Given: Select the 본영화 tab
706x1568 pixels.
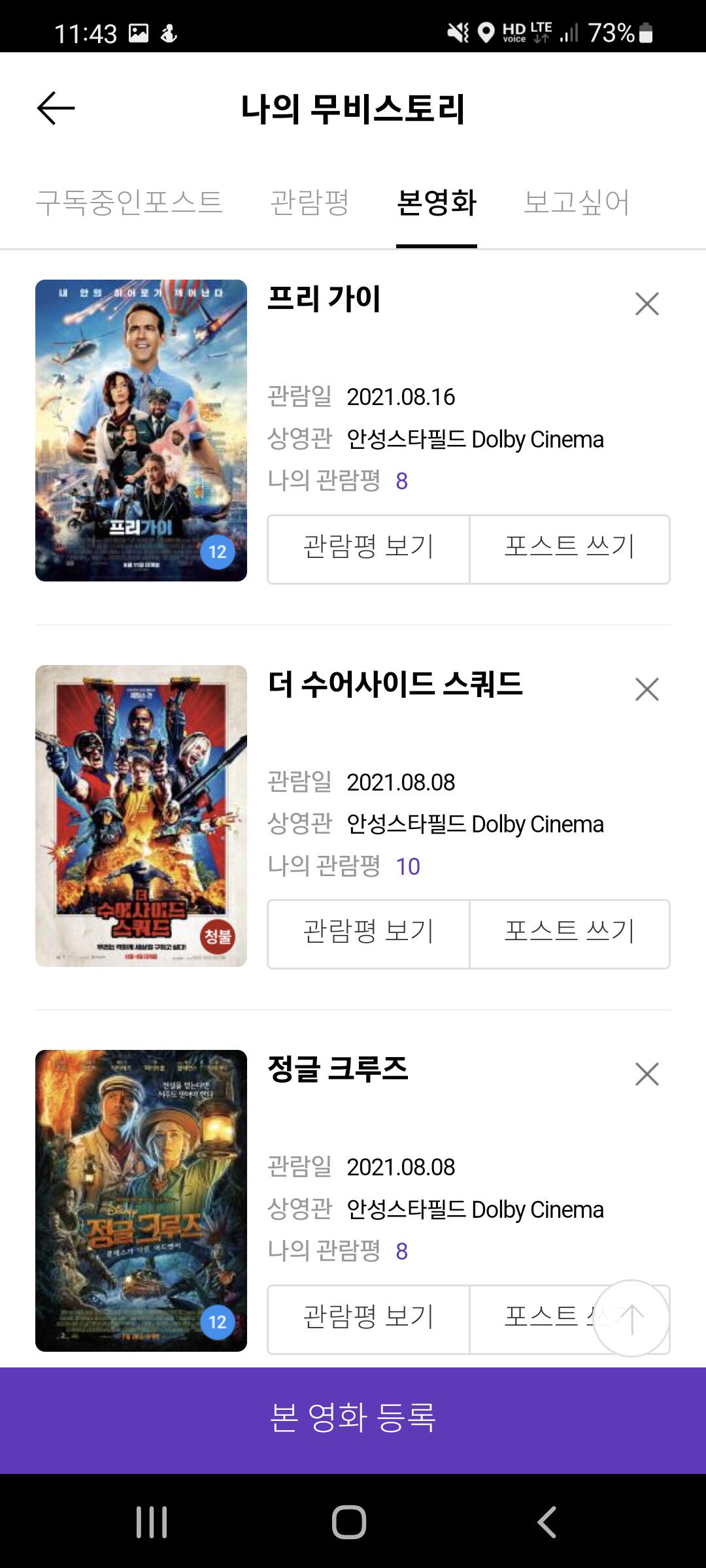Looking at the screenshot, I should [x=437, y=202].
